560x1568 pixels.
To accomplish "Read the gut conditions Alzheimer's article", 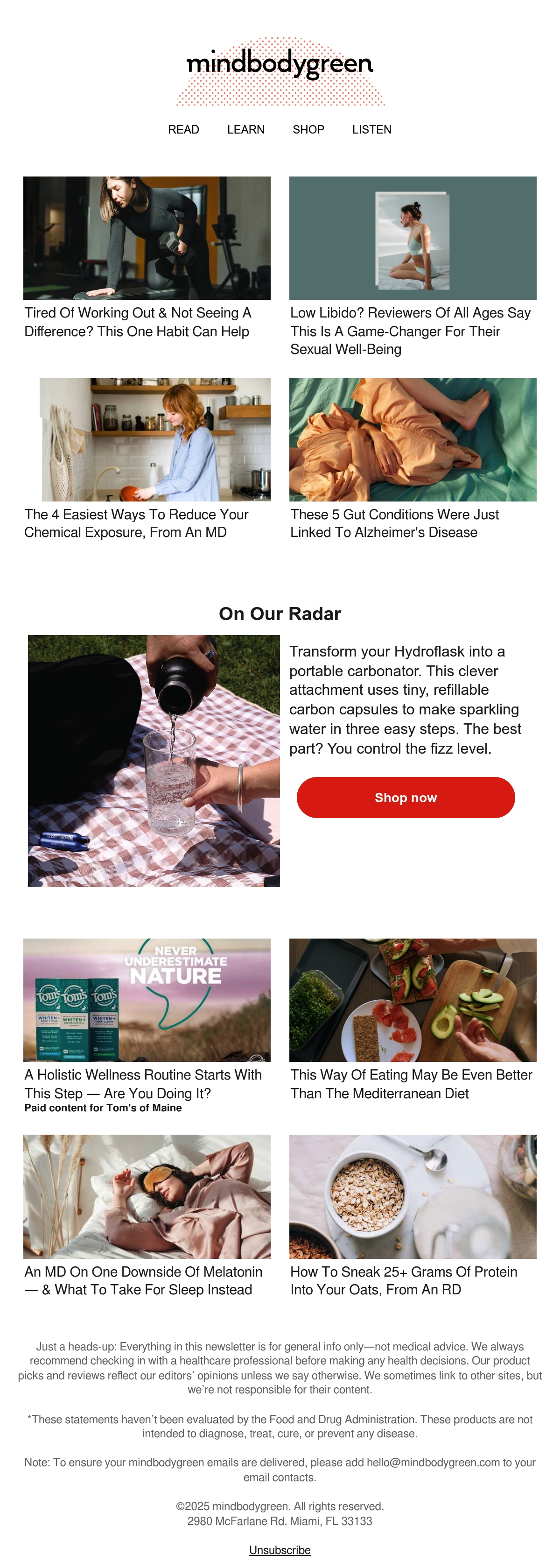I will [394, 523].
